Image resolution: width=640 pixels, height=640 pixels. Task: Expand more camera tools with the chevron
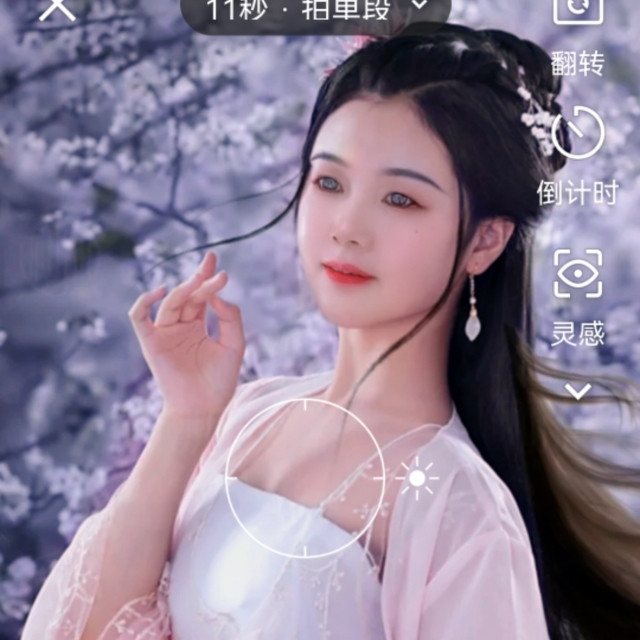coord(578,390)
